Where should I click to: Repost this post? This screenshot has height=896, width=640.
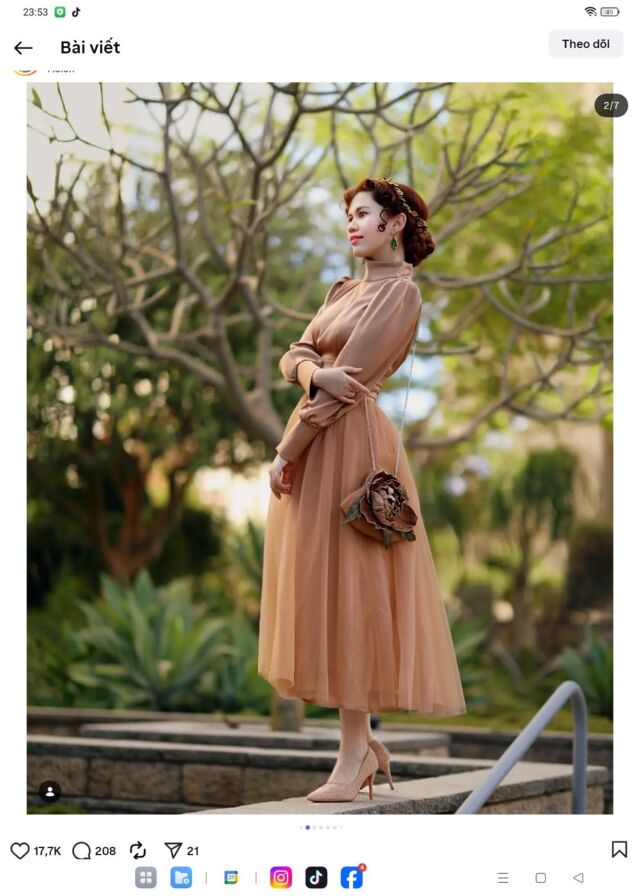pyautogui.click(x=138, y=851)
